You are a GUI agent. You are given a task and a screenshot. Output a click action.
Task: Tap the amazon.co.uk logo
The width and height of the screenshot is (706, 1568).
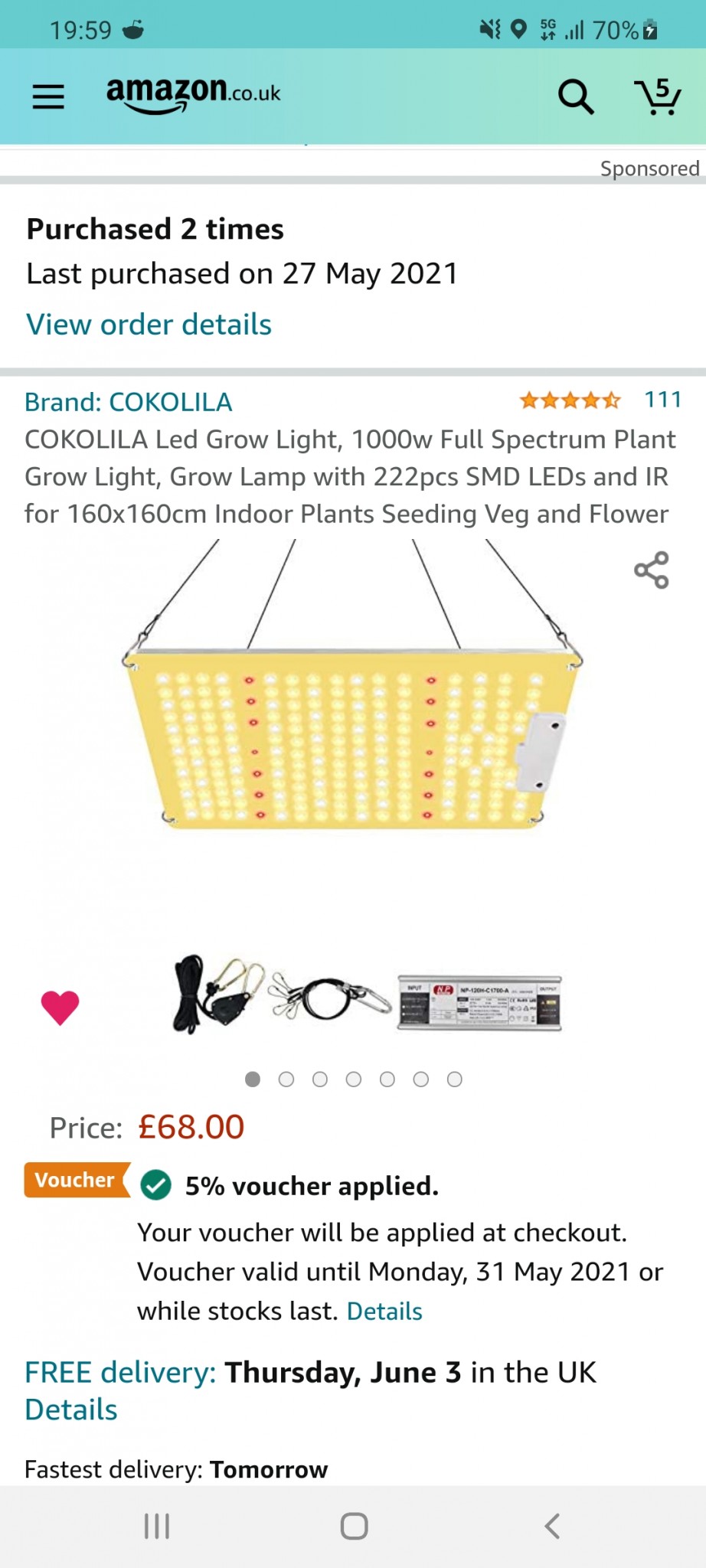[x=193, y=94]
